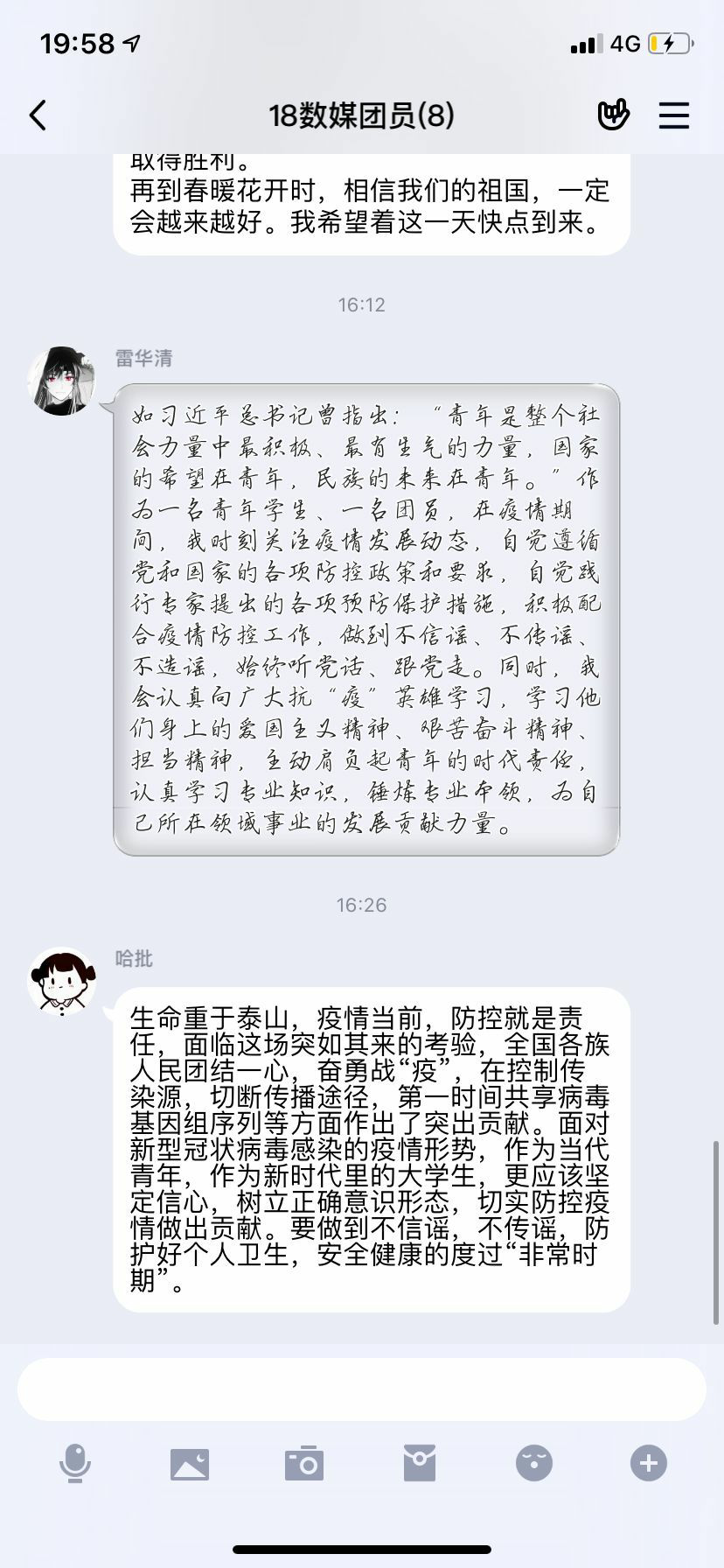Open the group chat settings menu

(x=673, y=115)
